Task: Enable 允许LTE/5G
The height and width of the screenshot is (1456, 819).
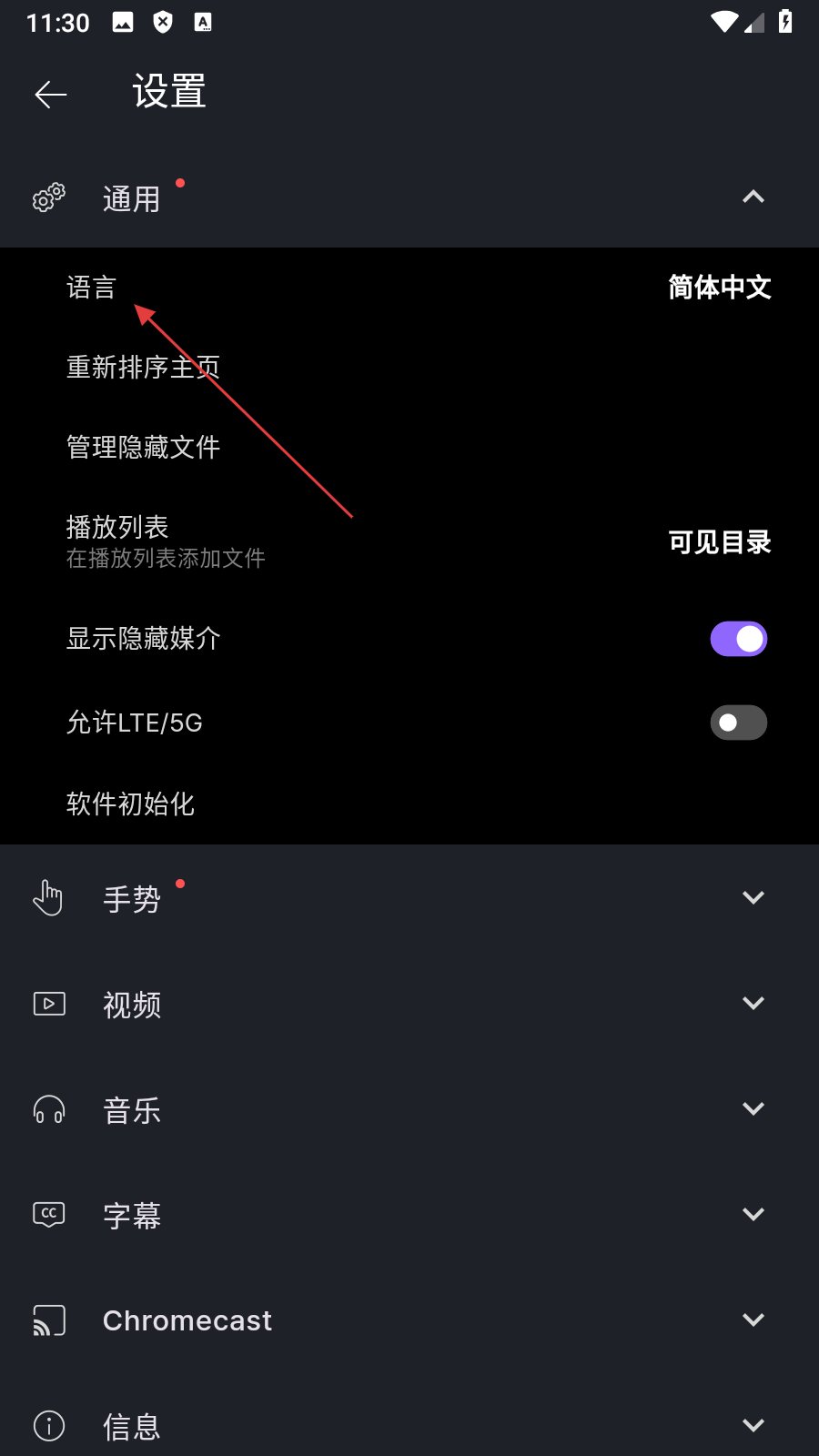Action: [738, 723]
